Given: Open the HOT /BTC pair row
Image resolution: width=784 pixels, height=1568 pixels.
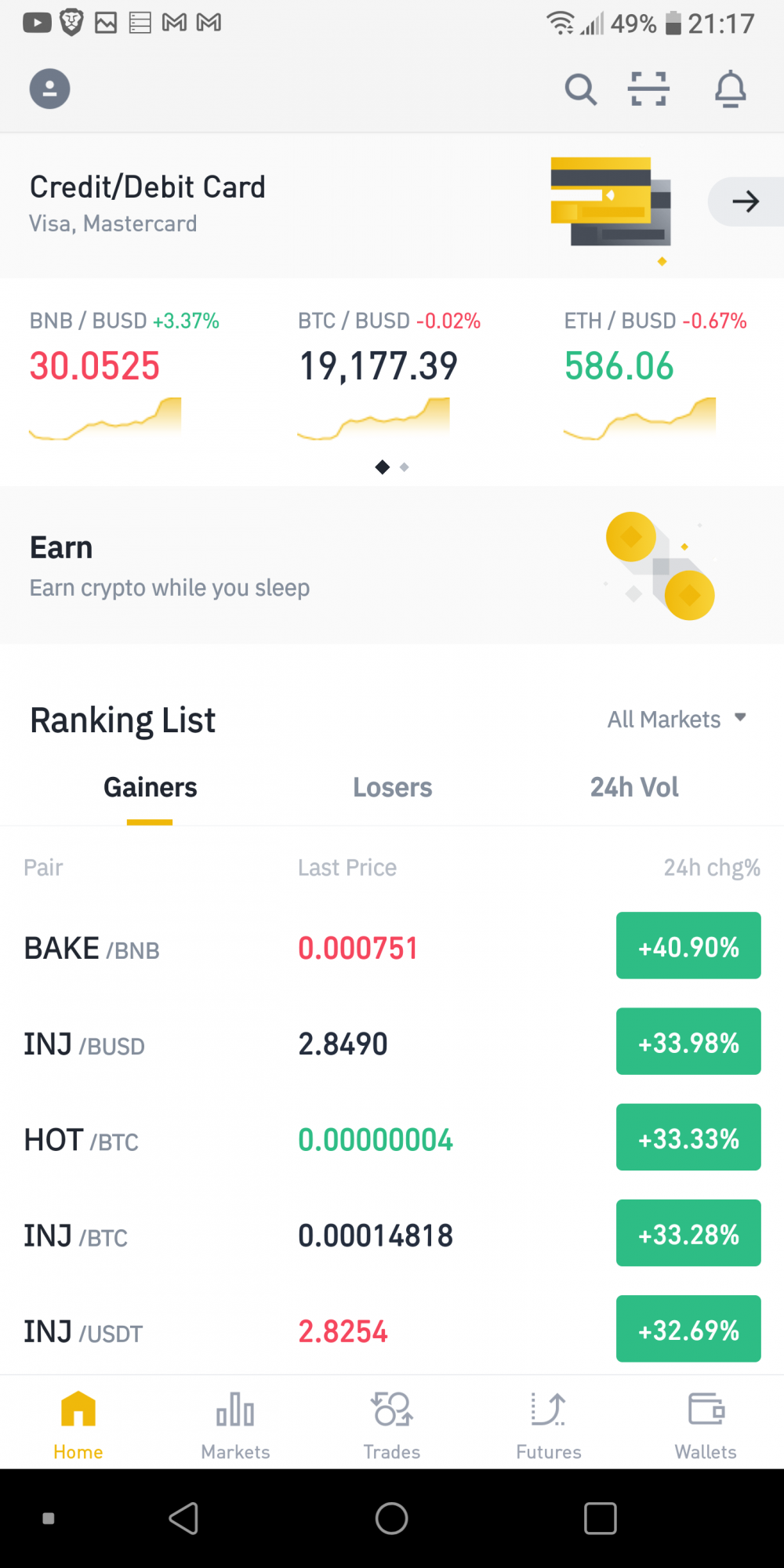Looking at the screenshot, I should [x=392, y=1138].
